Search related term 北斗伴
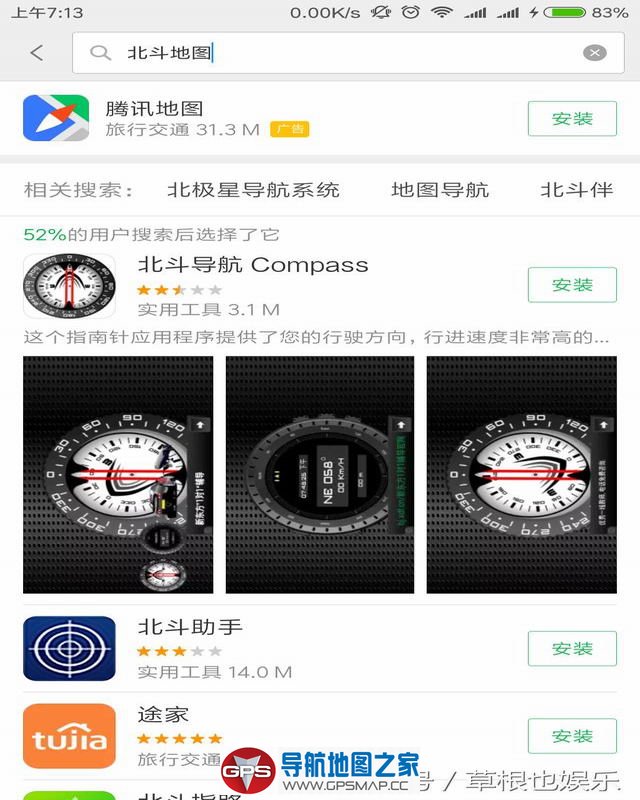 point(577,189)
